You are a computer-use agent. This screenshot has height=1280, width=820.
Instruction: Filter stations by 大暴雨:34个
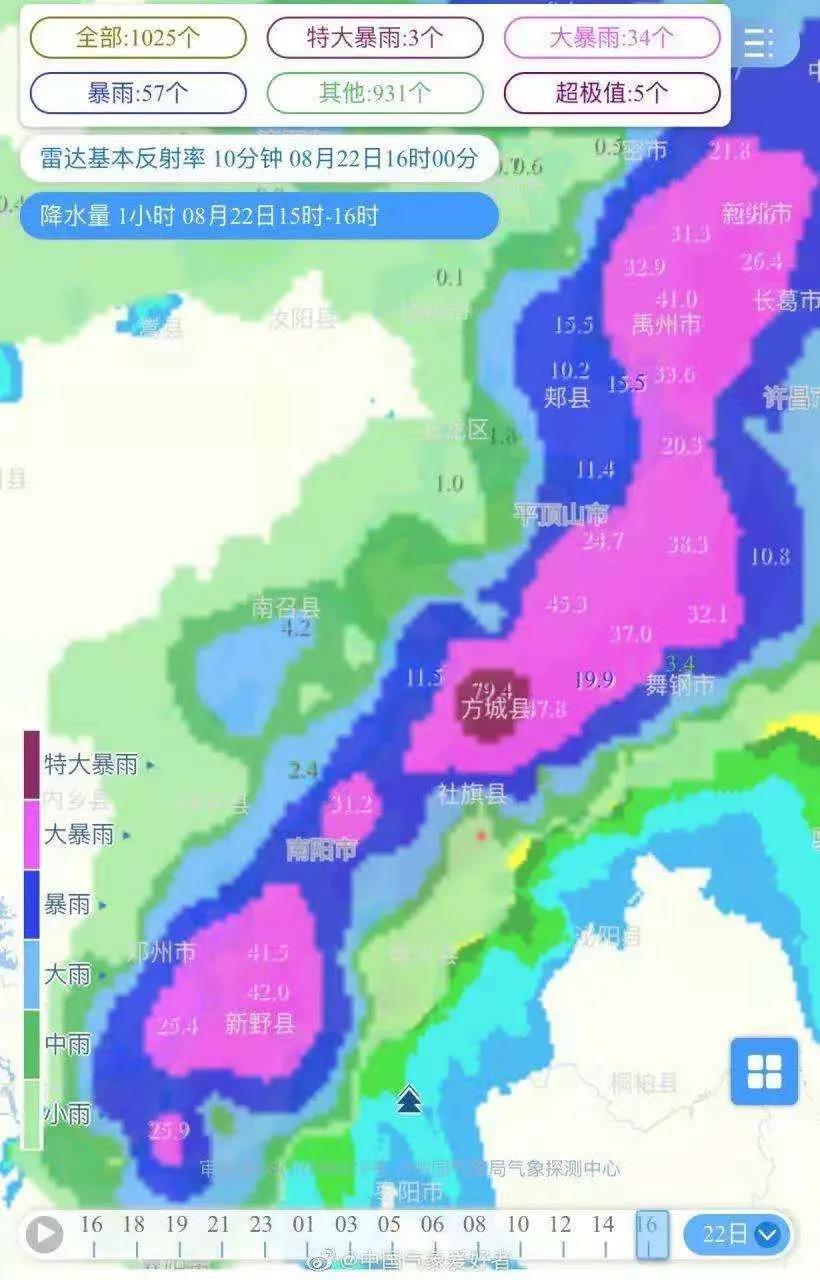[612, 38]
